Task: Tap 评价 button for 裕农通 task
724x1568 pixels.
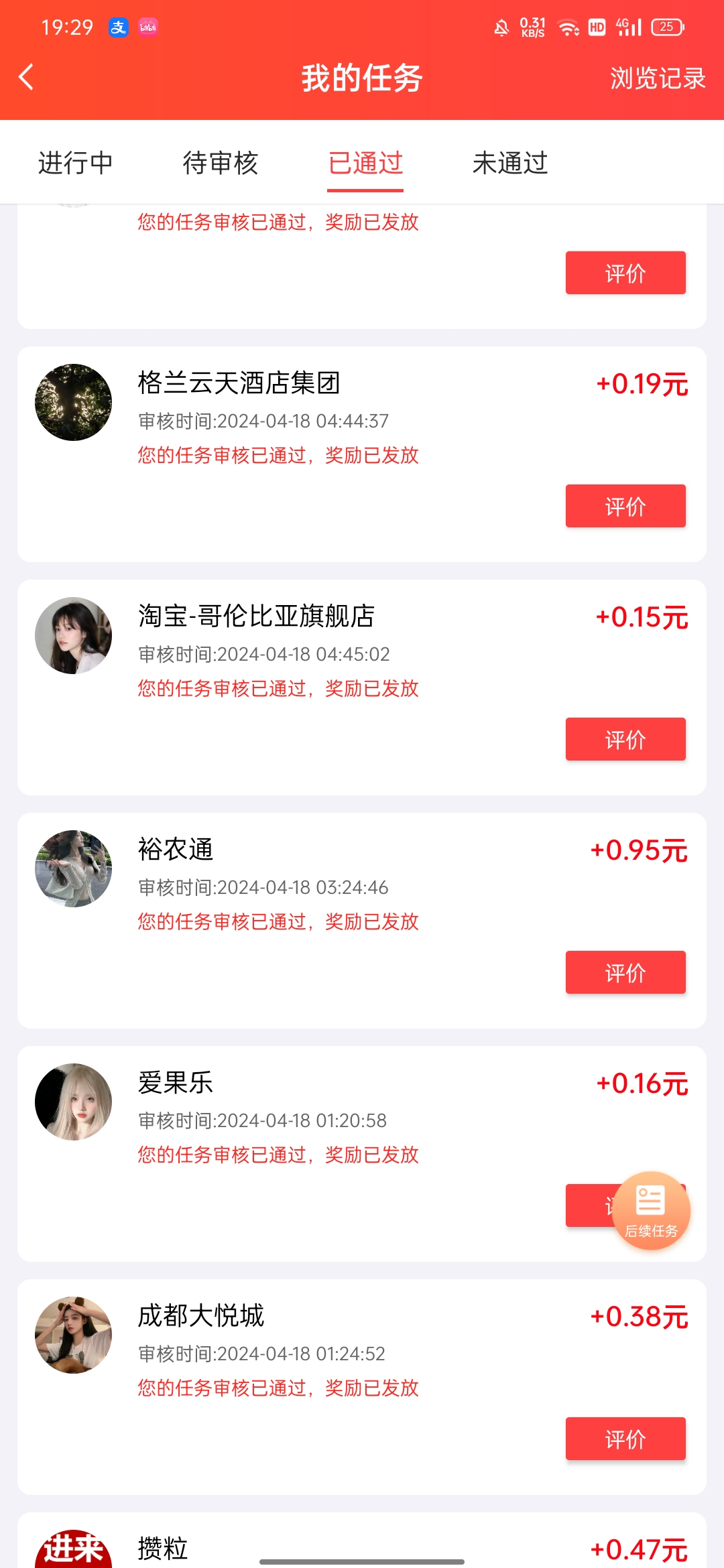Action: [x=625, y=972]
